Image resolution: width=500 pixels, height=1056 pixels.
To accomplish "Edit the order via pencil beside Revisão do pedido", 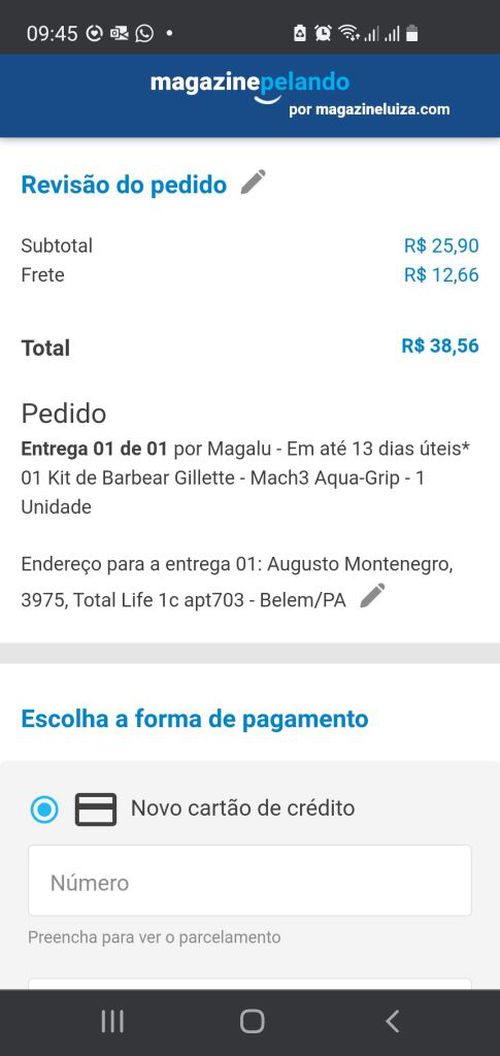I will point(253,183).
